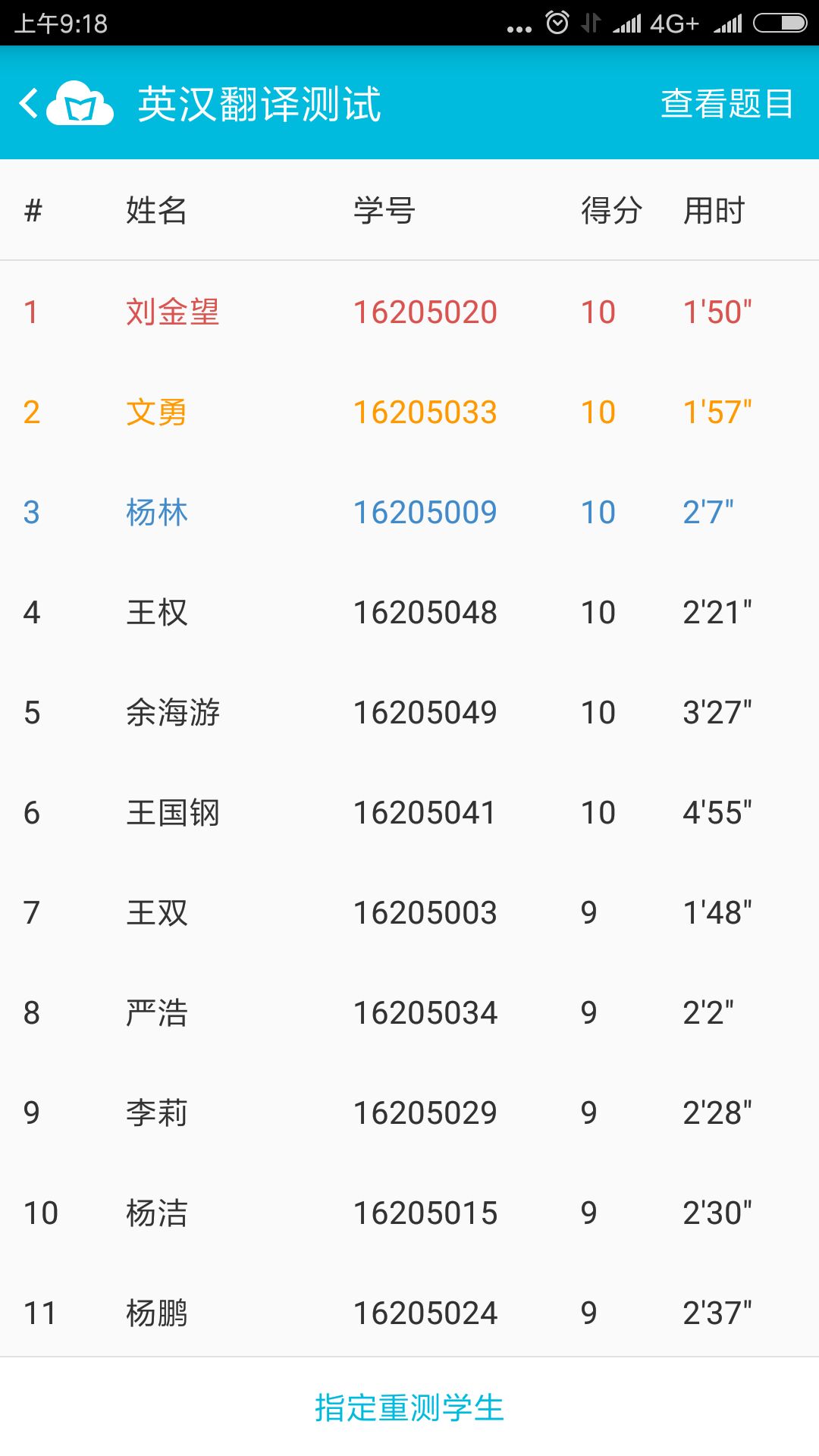Tap 指定重测学生 button
The image size is (819, 1456).
tap(409, 1407)
